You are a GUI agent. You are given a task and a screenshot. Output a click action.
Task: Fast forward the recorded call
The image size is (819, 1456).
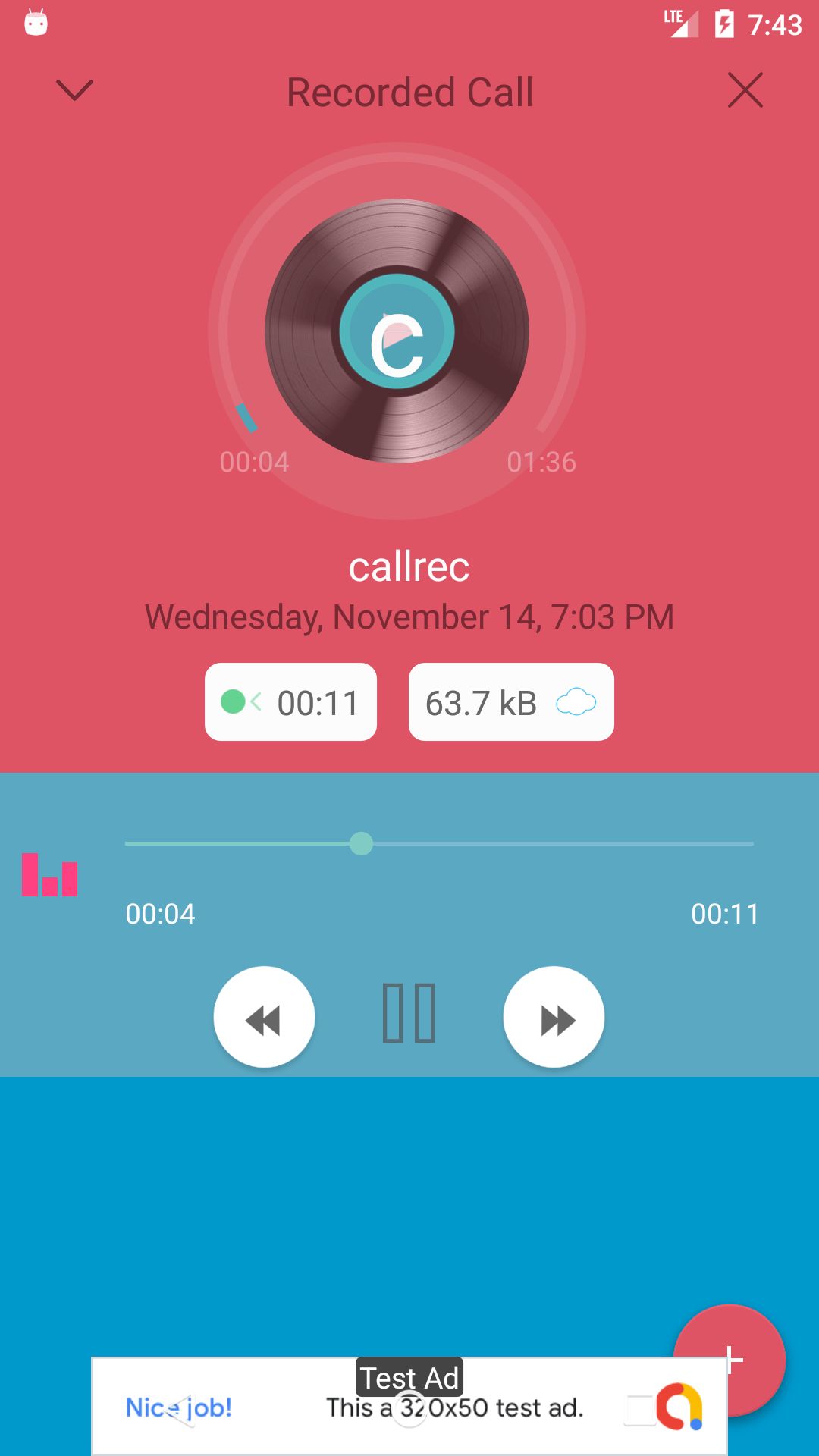(x=554, y=1017)
